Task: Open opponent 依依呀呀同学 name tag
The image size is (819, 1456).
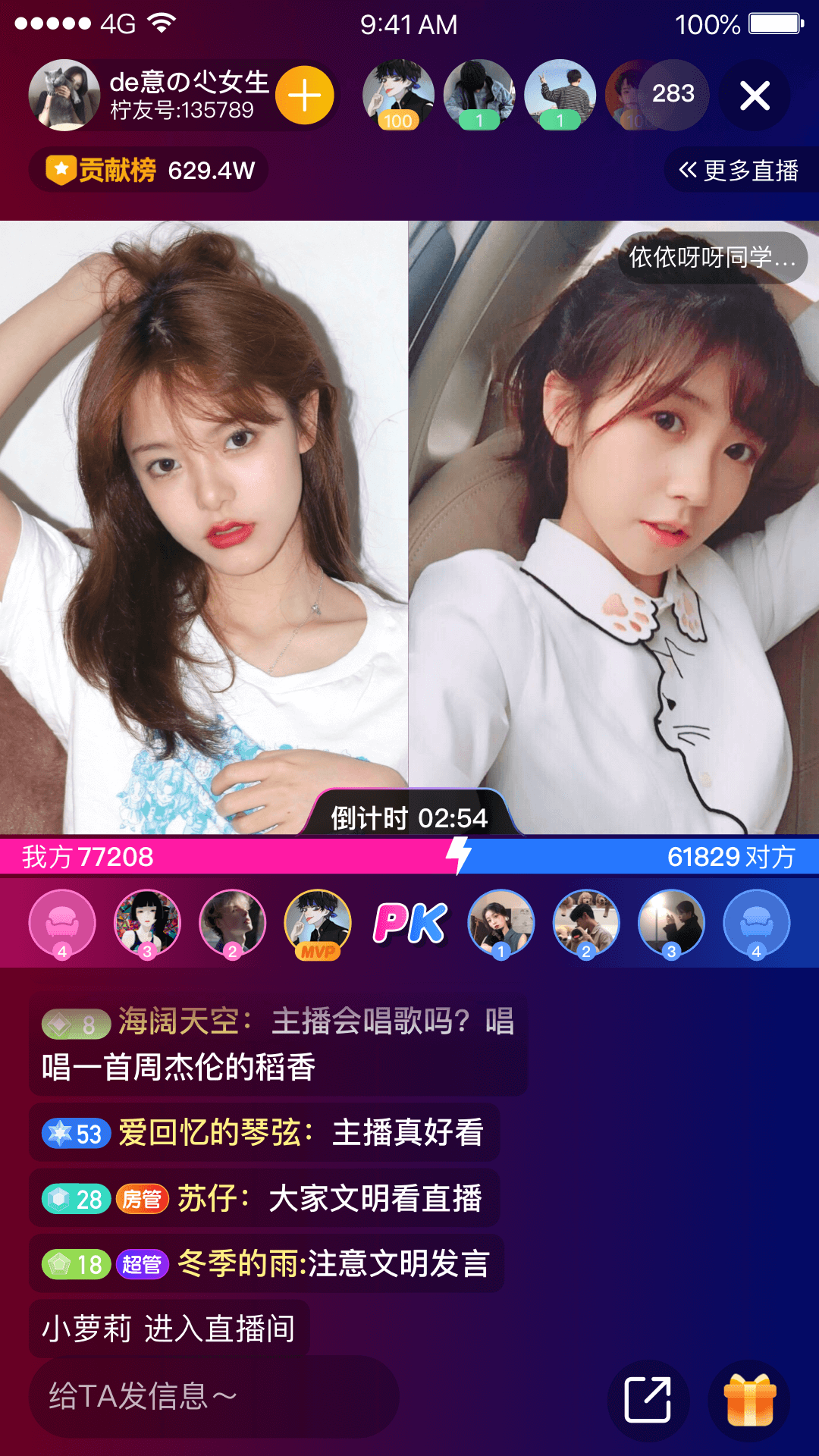Action: point(712,258)
